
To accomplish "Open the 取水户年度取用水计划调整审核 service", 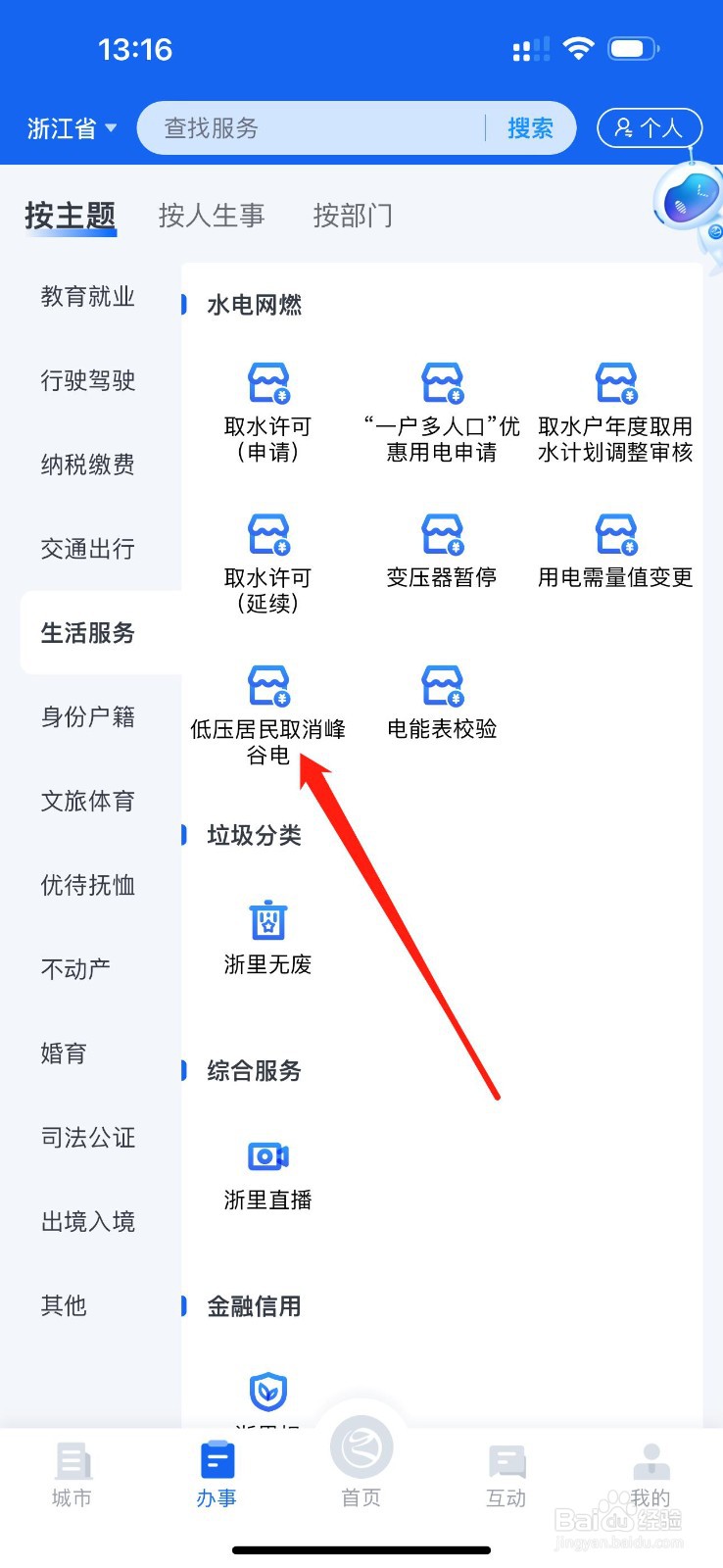I will (x=615, y=382).
